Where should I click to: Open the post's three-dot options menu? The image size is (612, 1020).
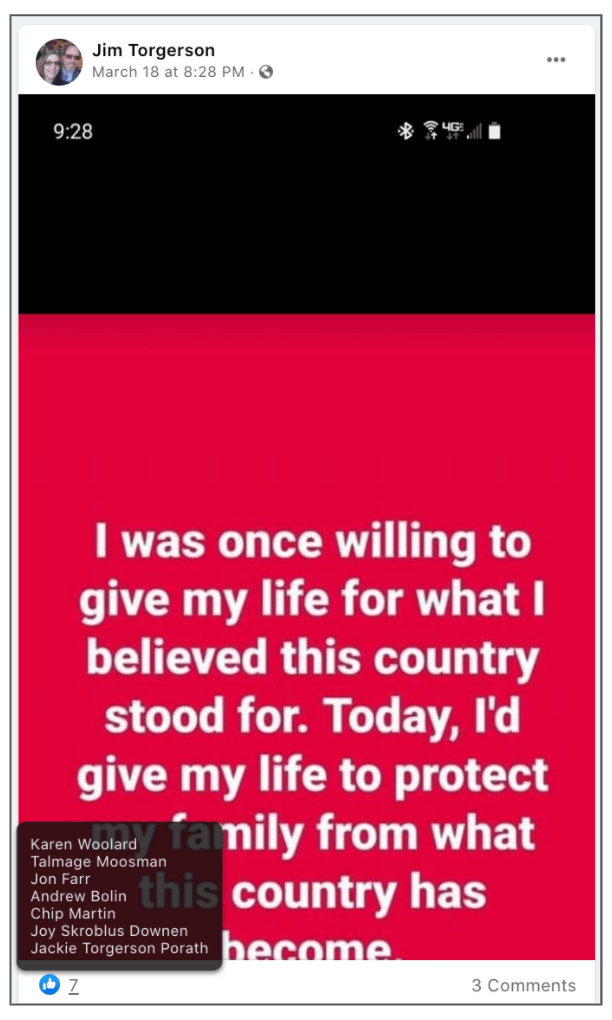[556, 60]
